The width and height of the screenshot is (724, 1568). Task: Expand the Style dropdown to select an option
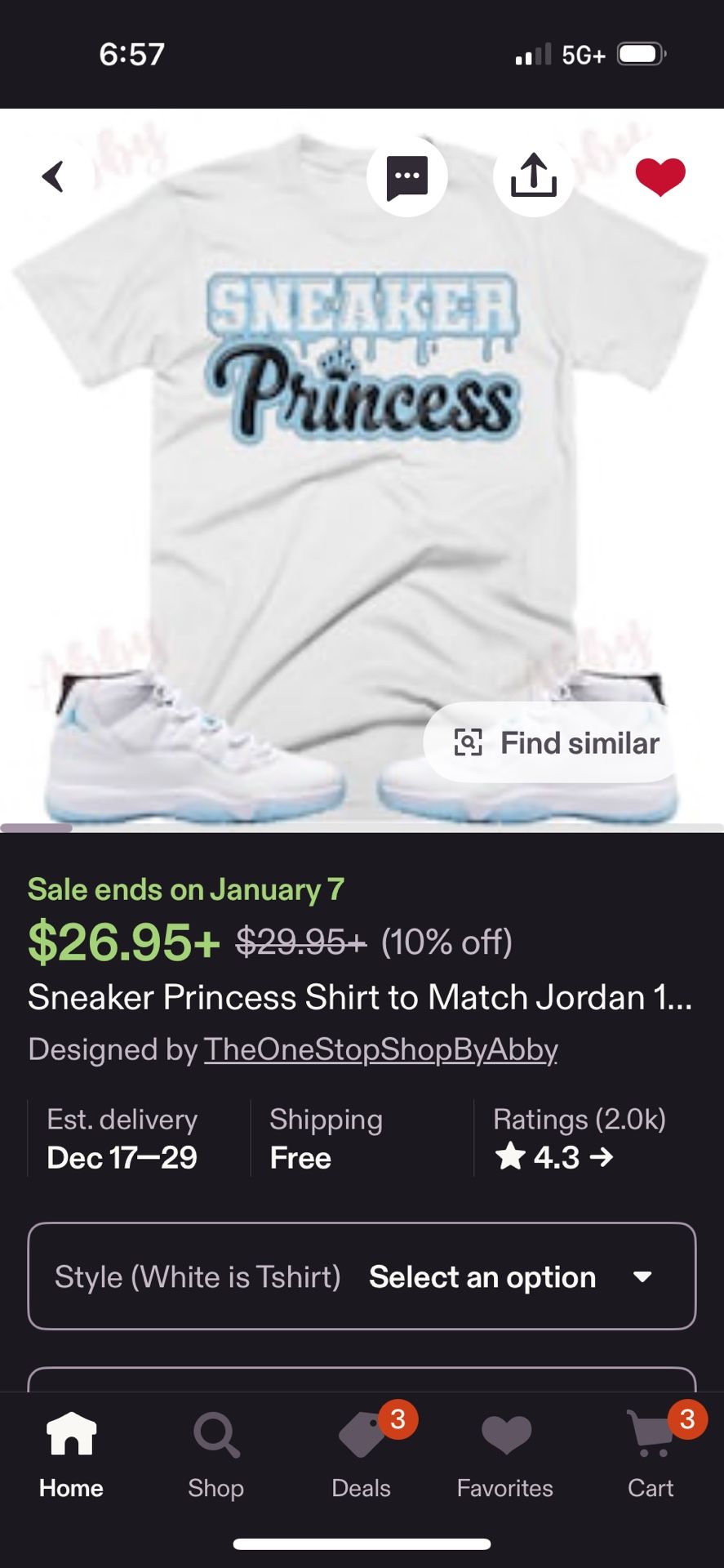click(x=362, y=1276)
